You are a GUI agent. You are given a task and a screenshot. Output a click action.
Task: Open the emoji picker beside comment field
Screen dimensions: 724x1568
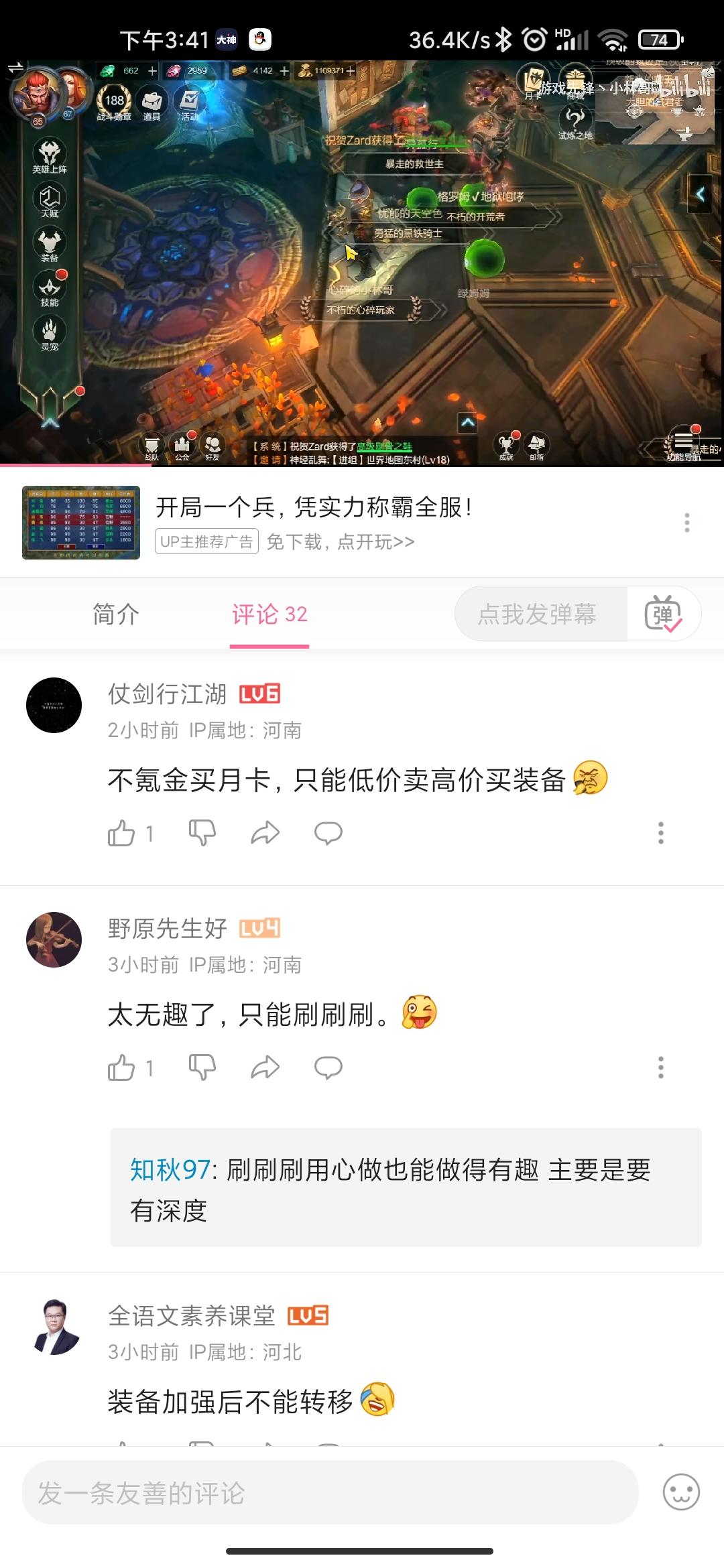click(681, 1492)
